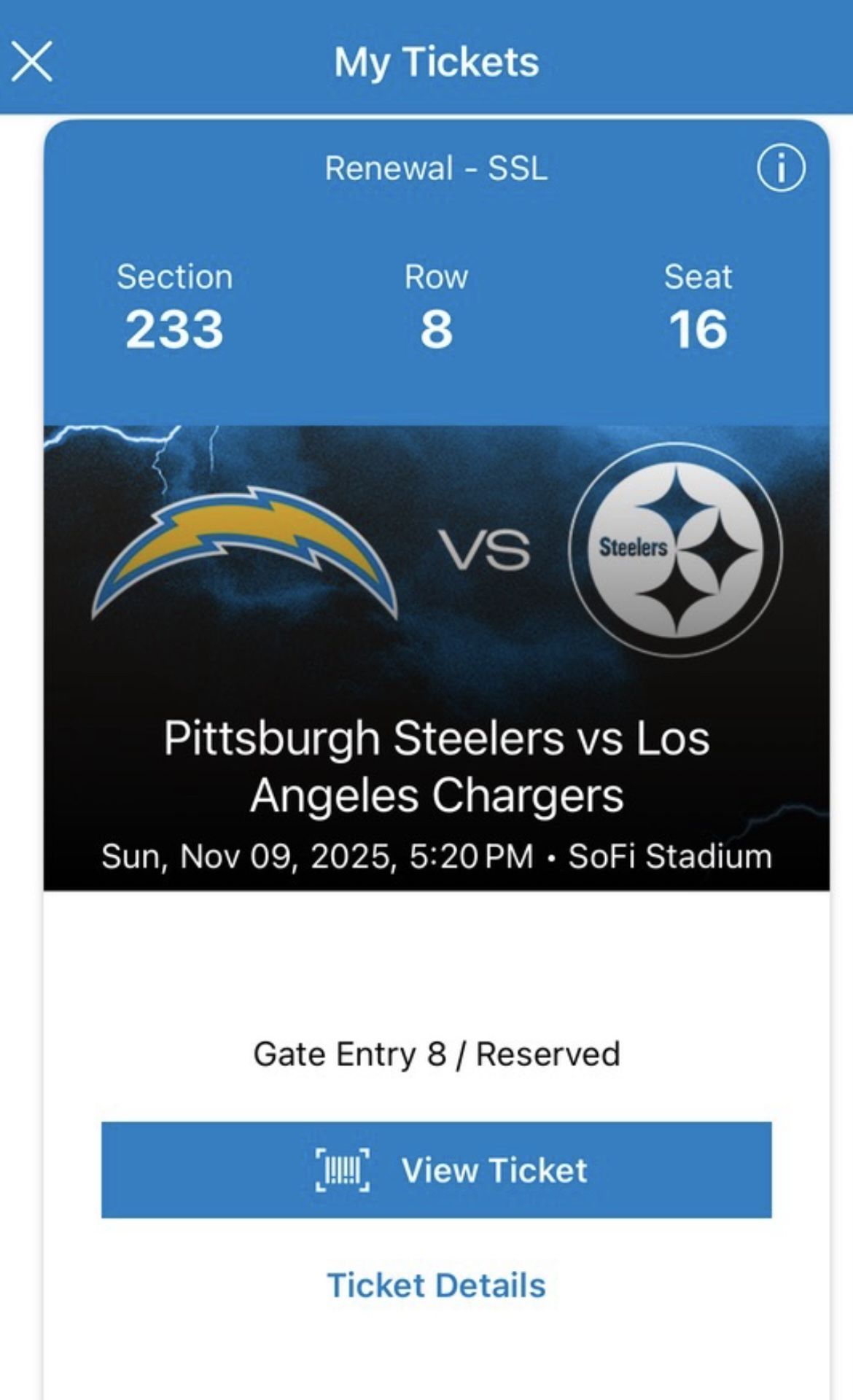853x1400 pixels.
Task: Select Seat 16 on the ticket
Action: tap(698, 306)
